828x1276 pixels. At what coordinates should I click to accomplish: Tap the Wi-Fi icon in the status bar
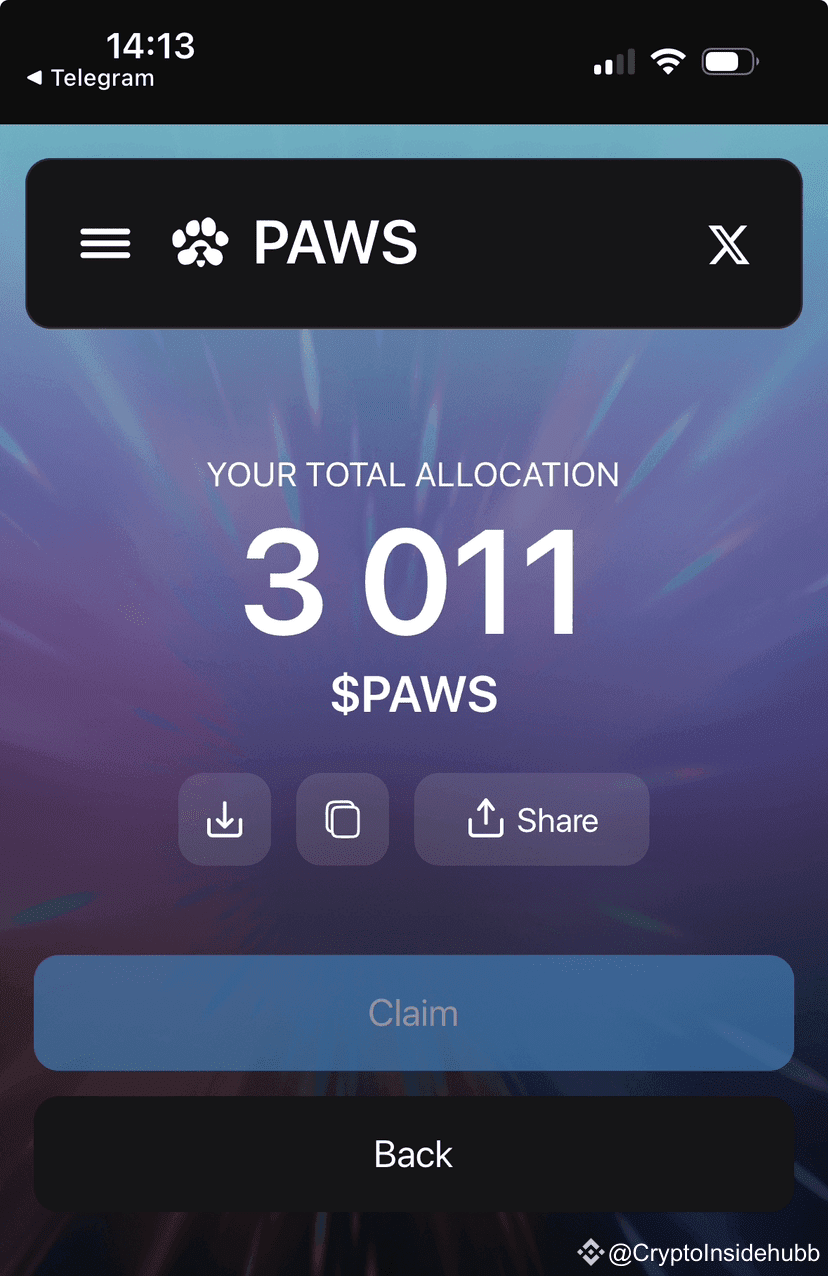(668, 60)
